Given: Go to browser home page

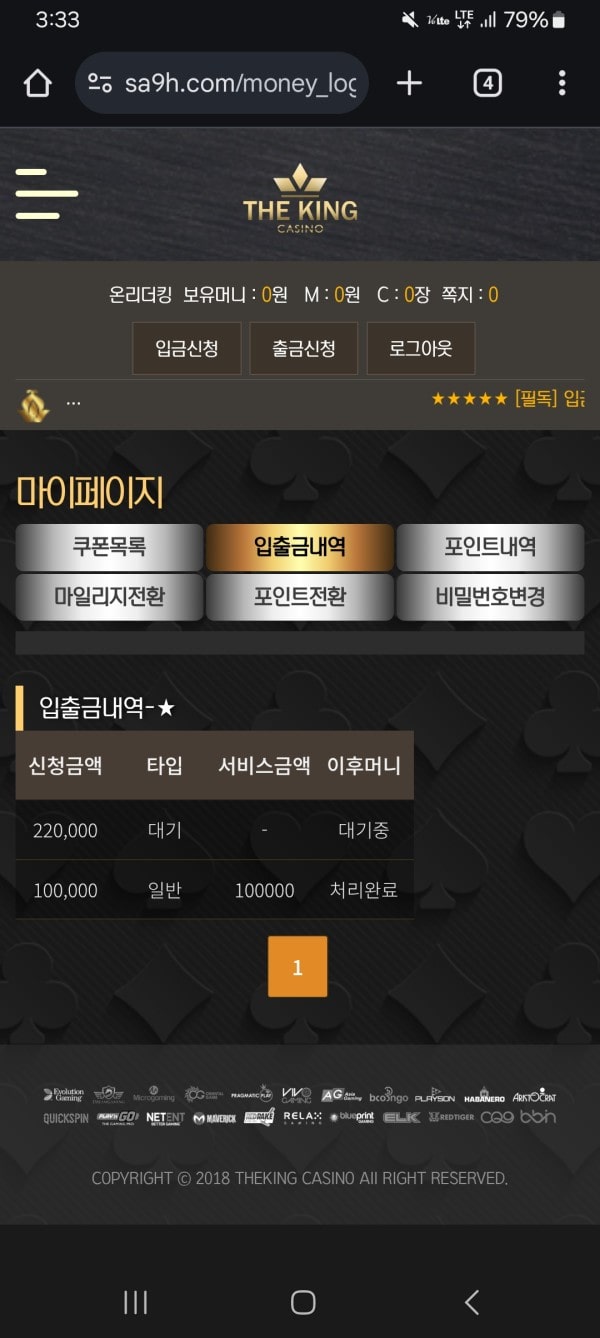Looking at the screenshot, I should pyautogui.click(x=38, y=83).
